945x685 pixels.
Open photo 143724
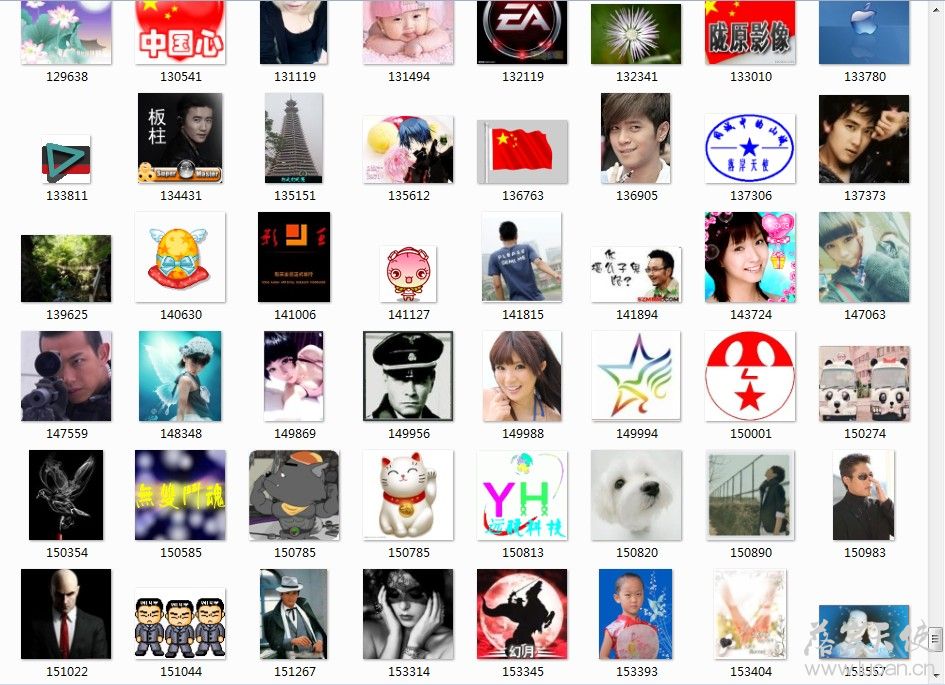click(x=750, y=257)
